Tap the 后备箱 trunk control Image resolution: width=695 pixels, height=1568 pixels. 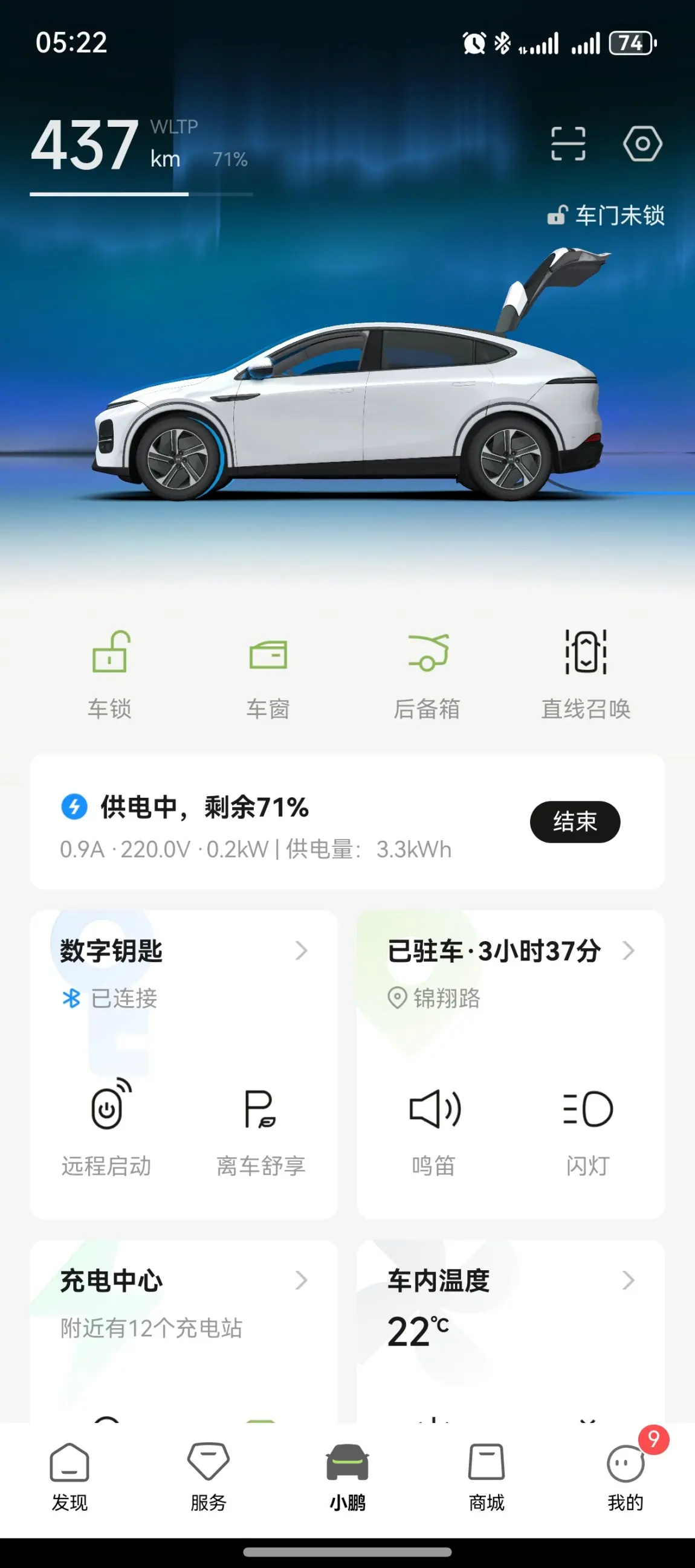pos(427,676)
